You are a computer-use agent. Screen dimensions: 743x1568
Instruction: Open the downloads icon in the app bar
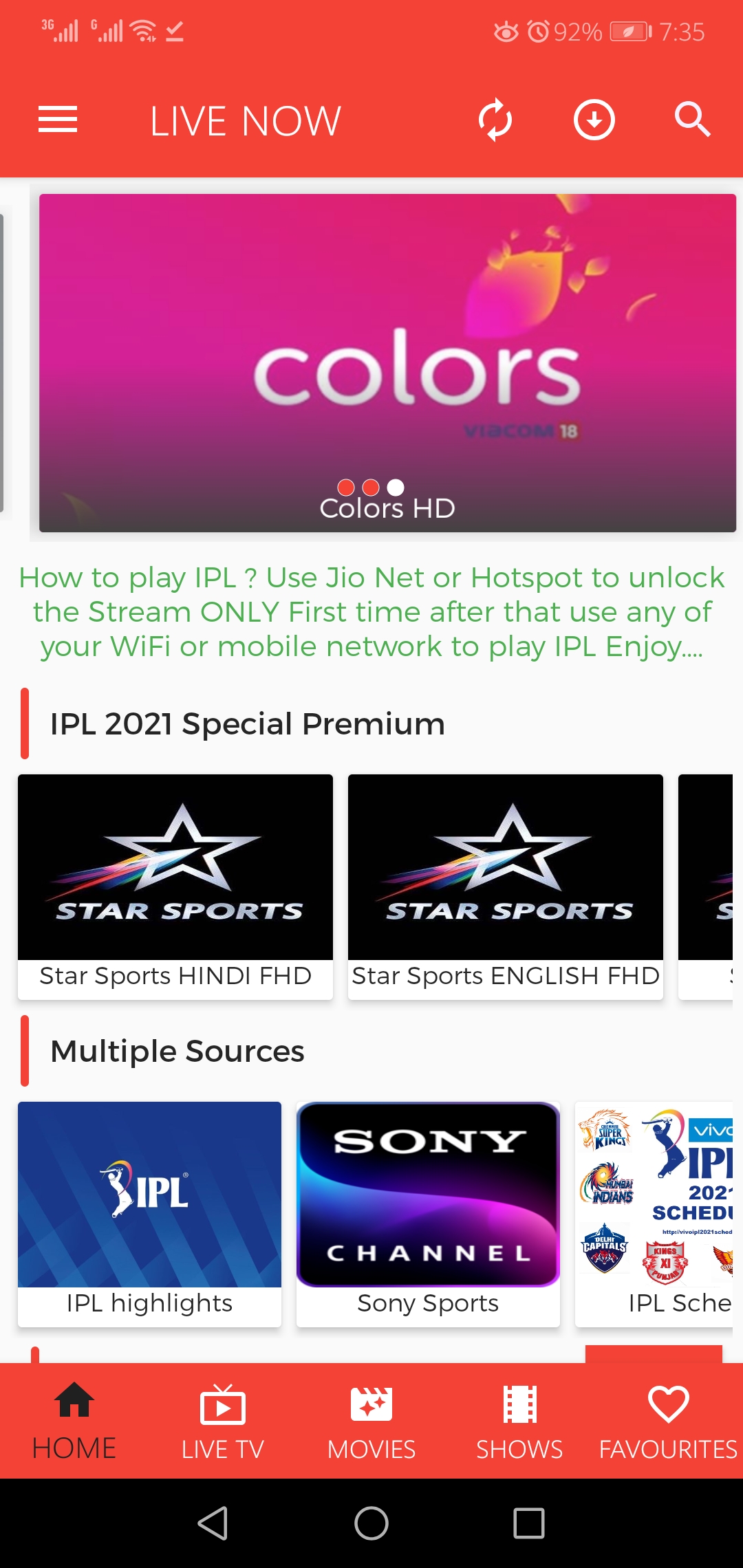594,120
